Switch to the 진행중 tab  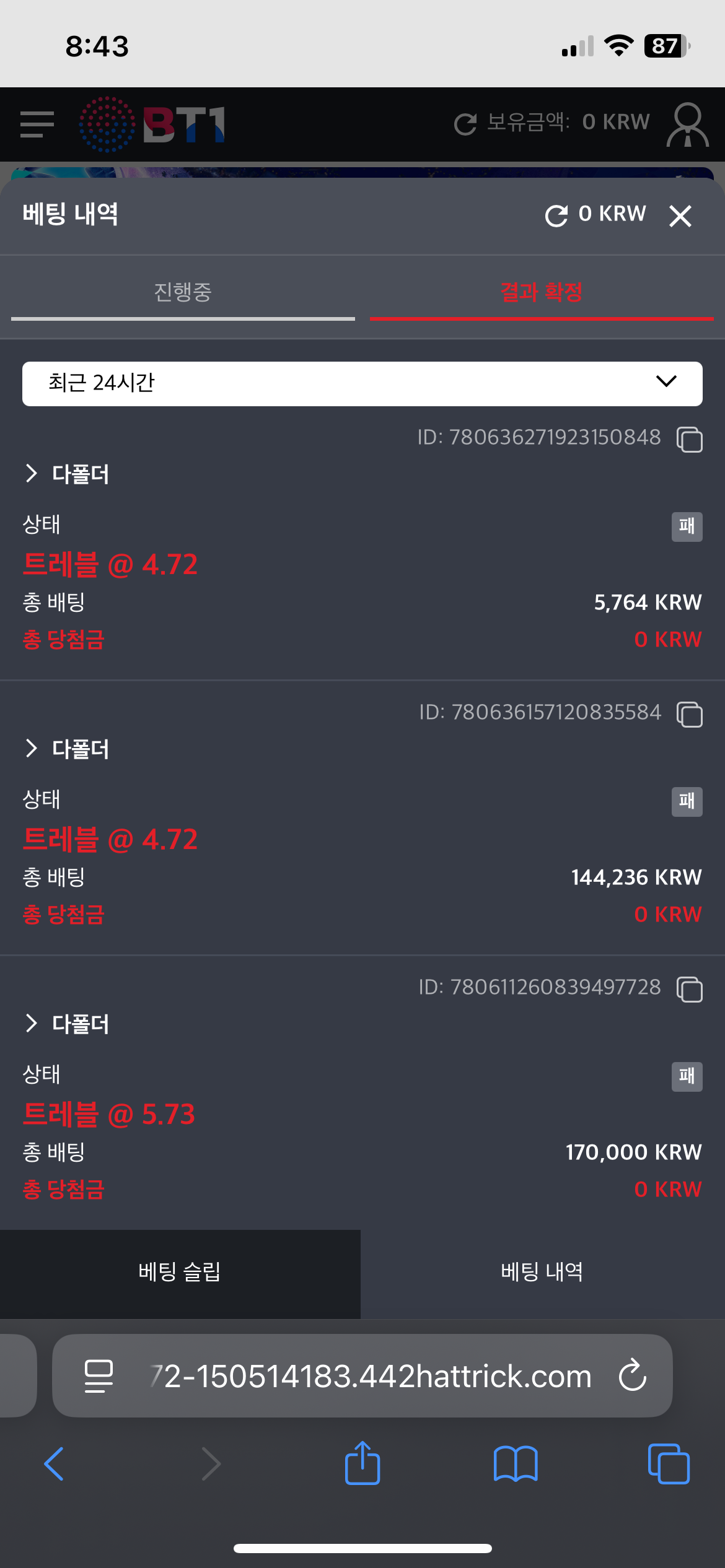coord(183,292)
